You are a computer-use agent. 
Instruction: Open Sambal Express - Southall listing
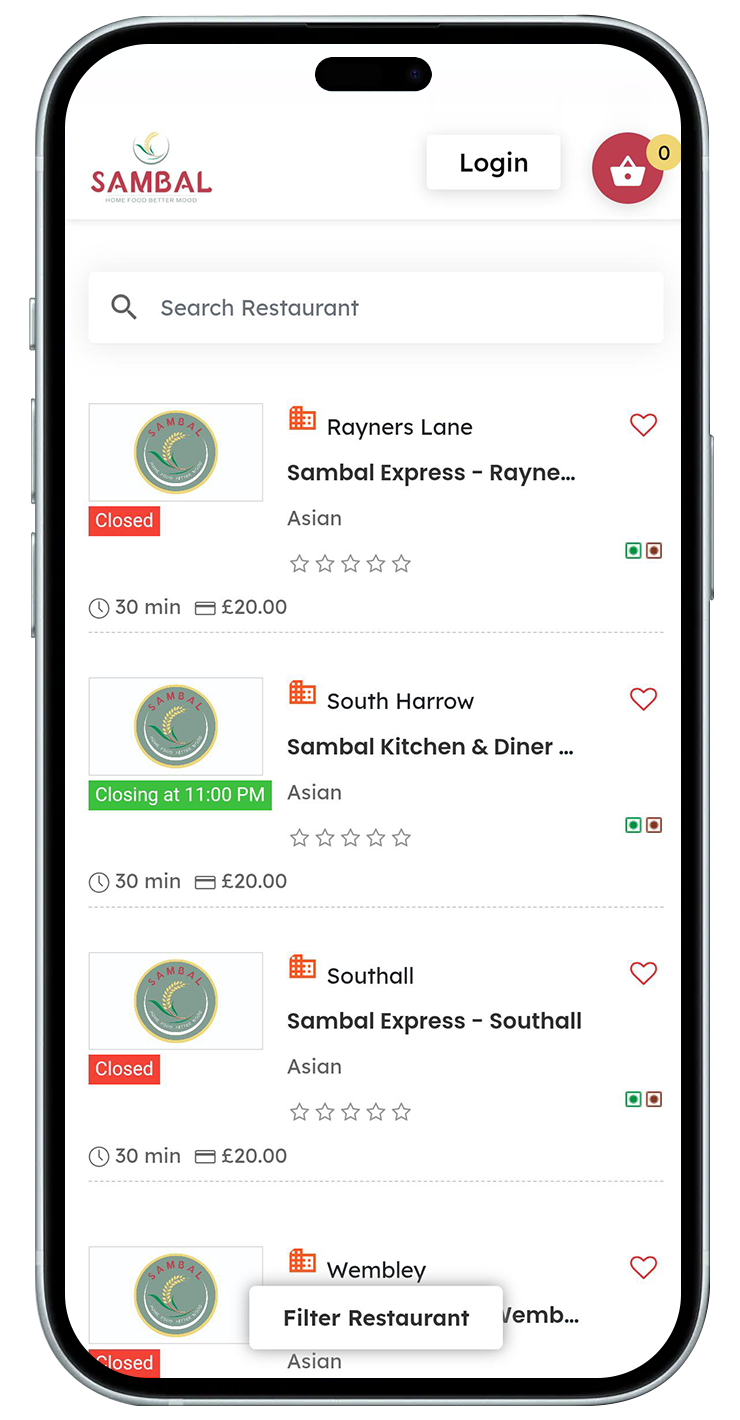[434, 1021]
